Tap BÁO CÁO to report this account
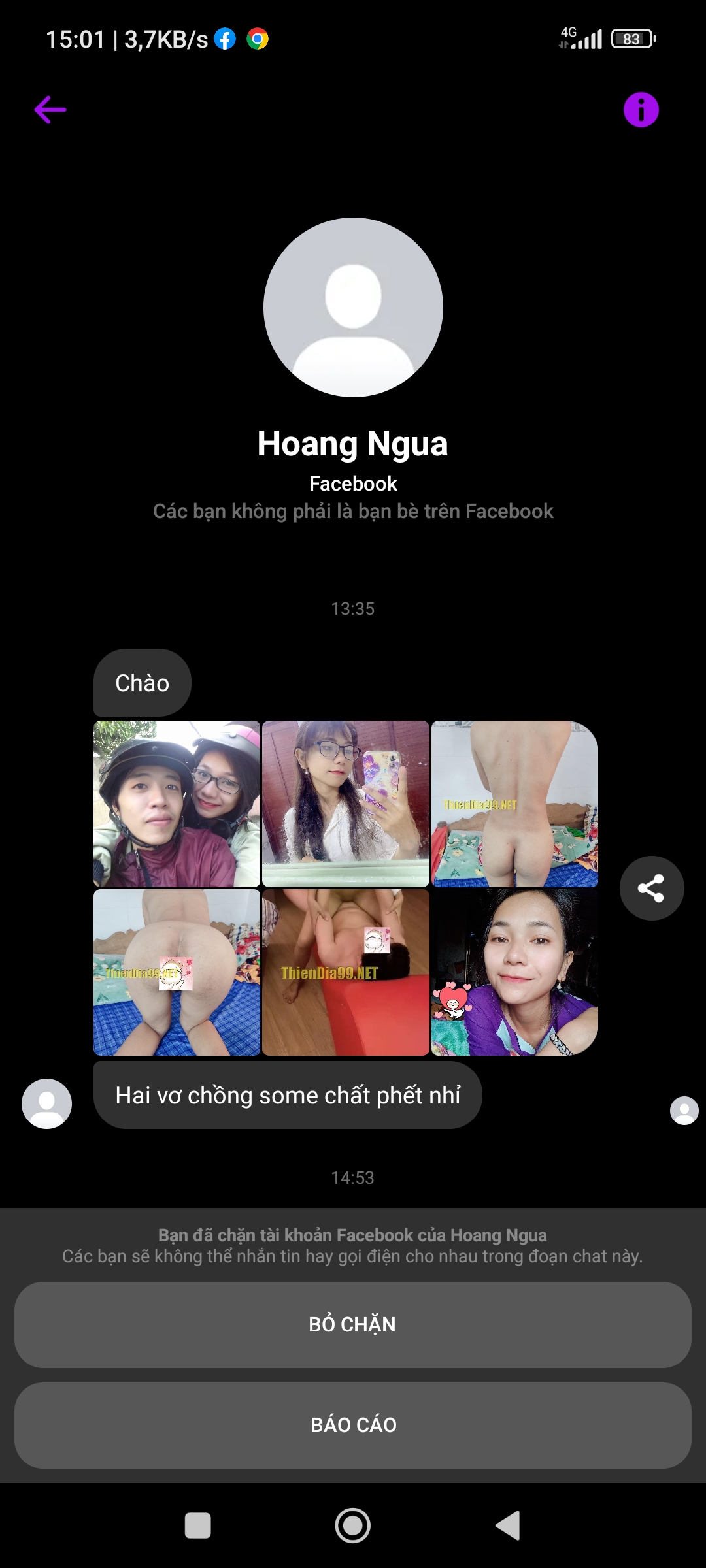The height and width of the screenshot is (1568, 706). click(352, 1425)
